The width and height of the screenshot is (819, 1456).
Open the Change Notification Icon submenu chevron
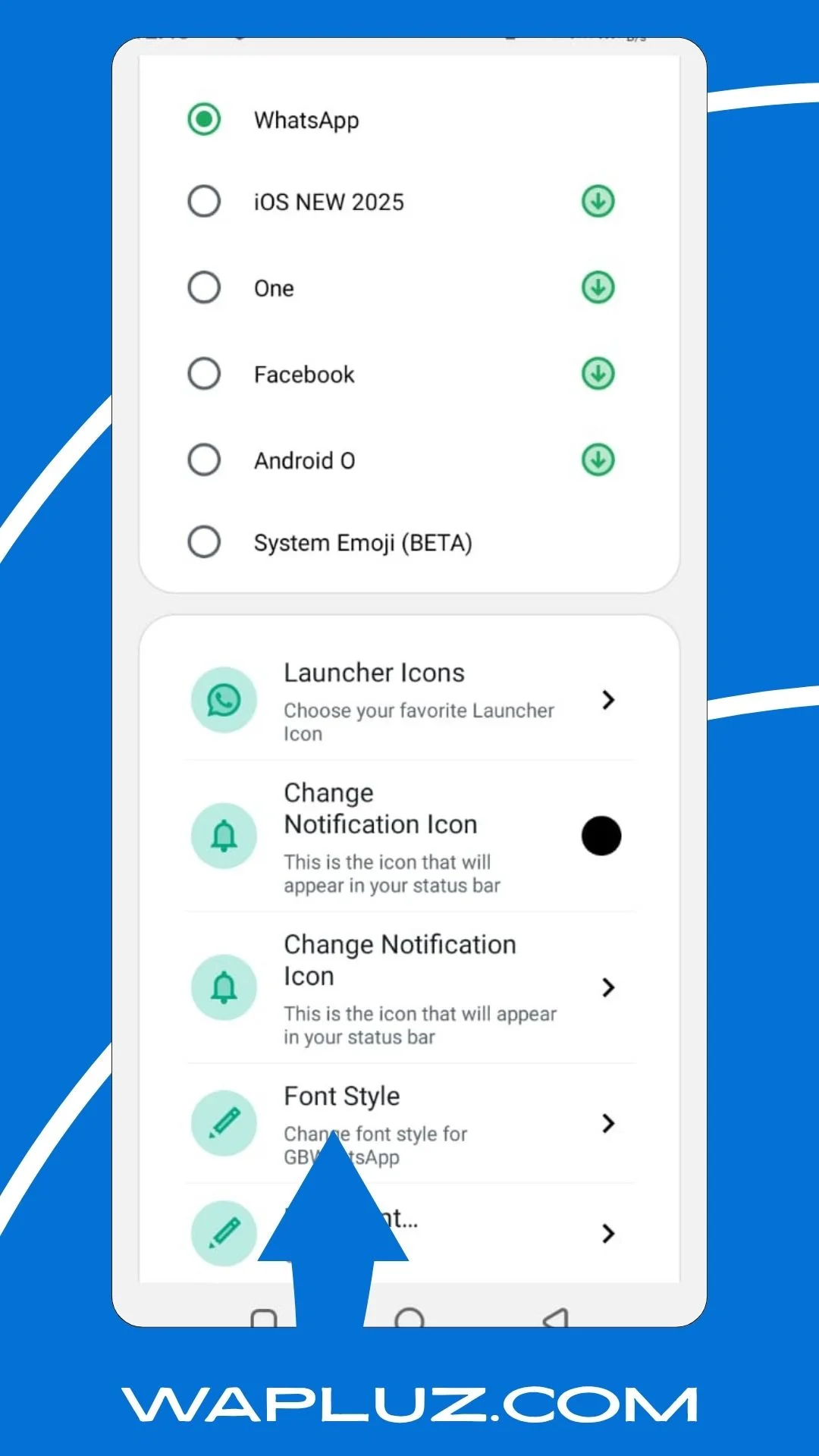[608, 987]
